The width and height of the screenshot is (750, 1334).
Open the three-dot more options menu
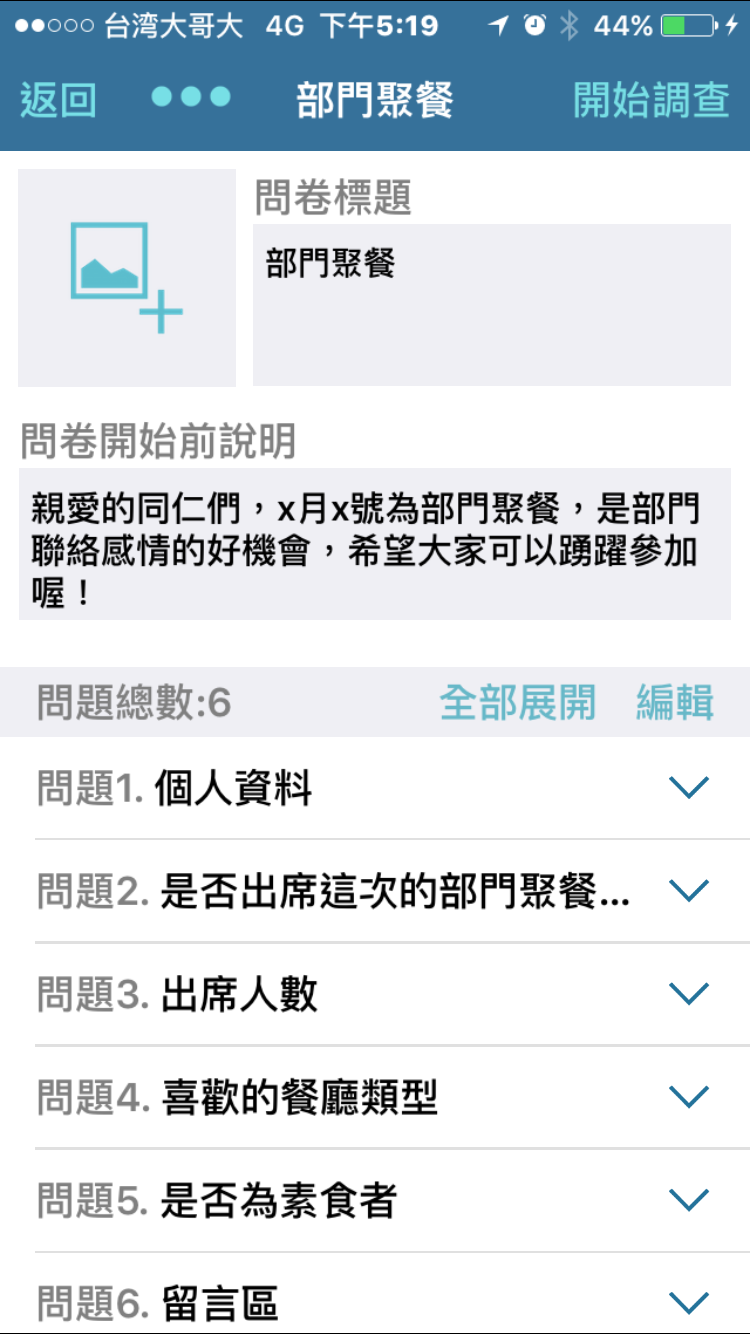click(191, 98)
